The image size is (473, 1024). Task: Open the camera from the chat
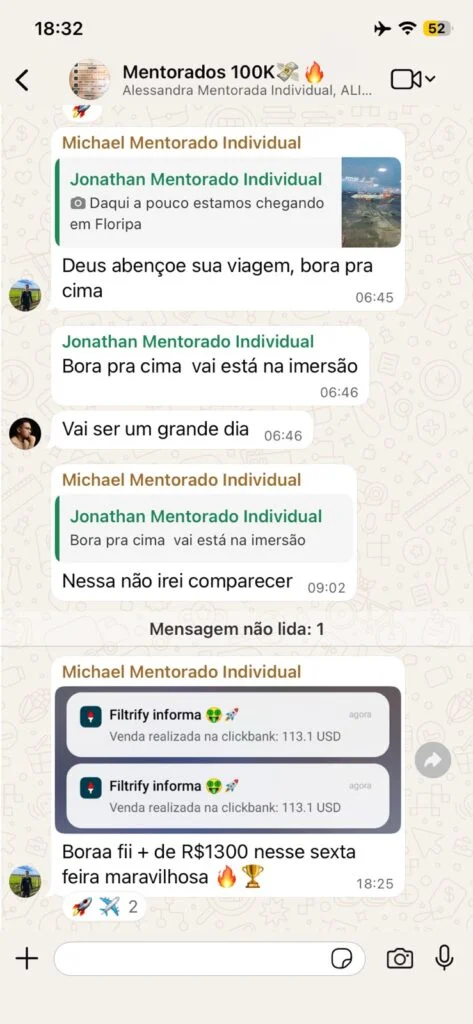point(400,958)
